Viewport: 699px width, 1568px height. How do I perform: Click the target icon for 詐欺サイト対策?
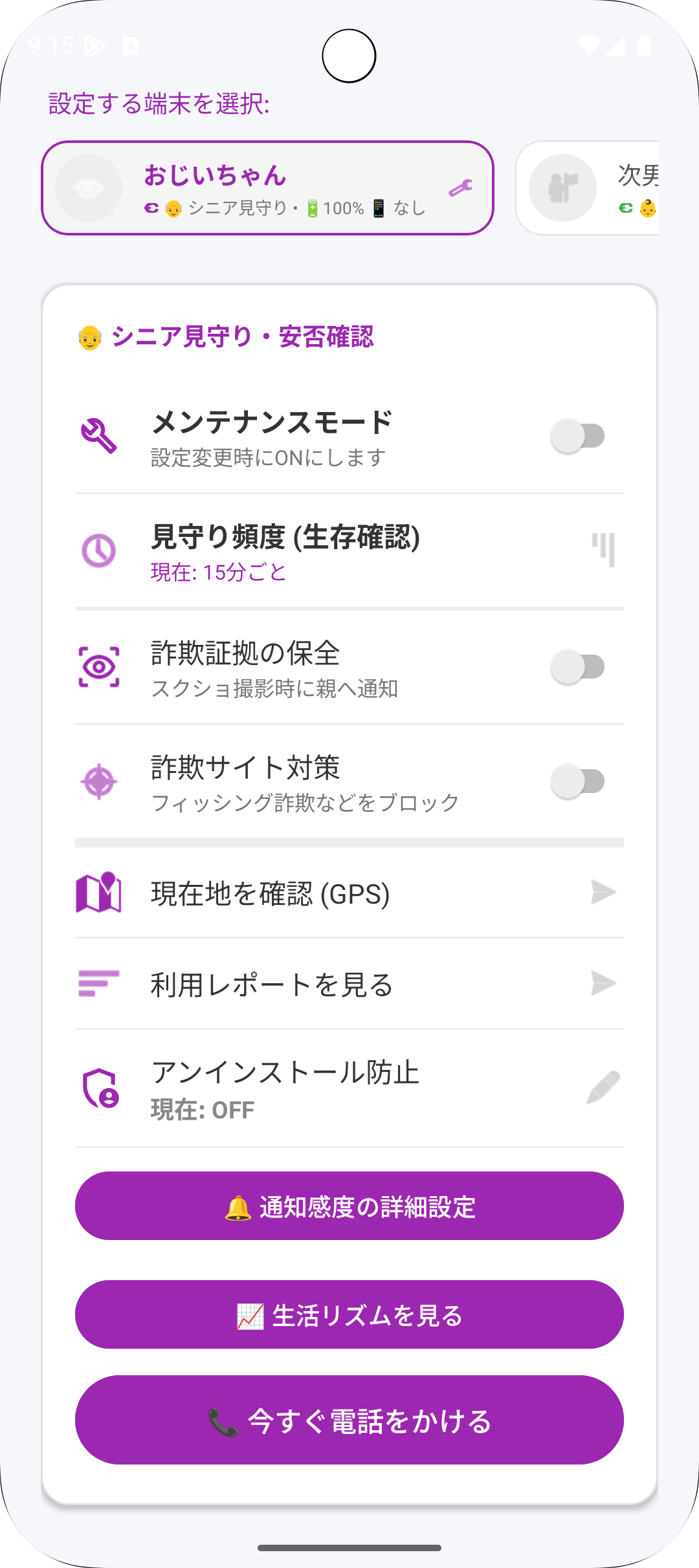coord(98,785)
